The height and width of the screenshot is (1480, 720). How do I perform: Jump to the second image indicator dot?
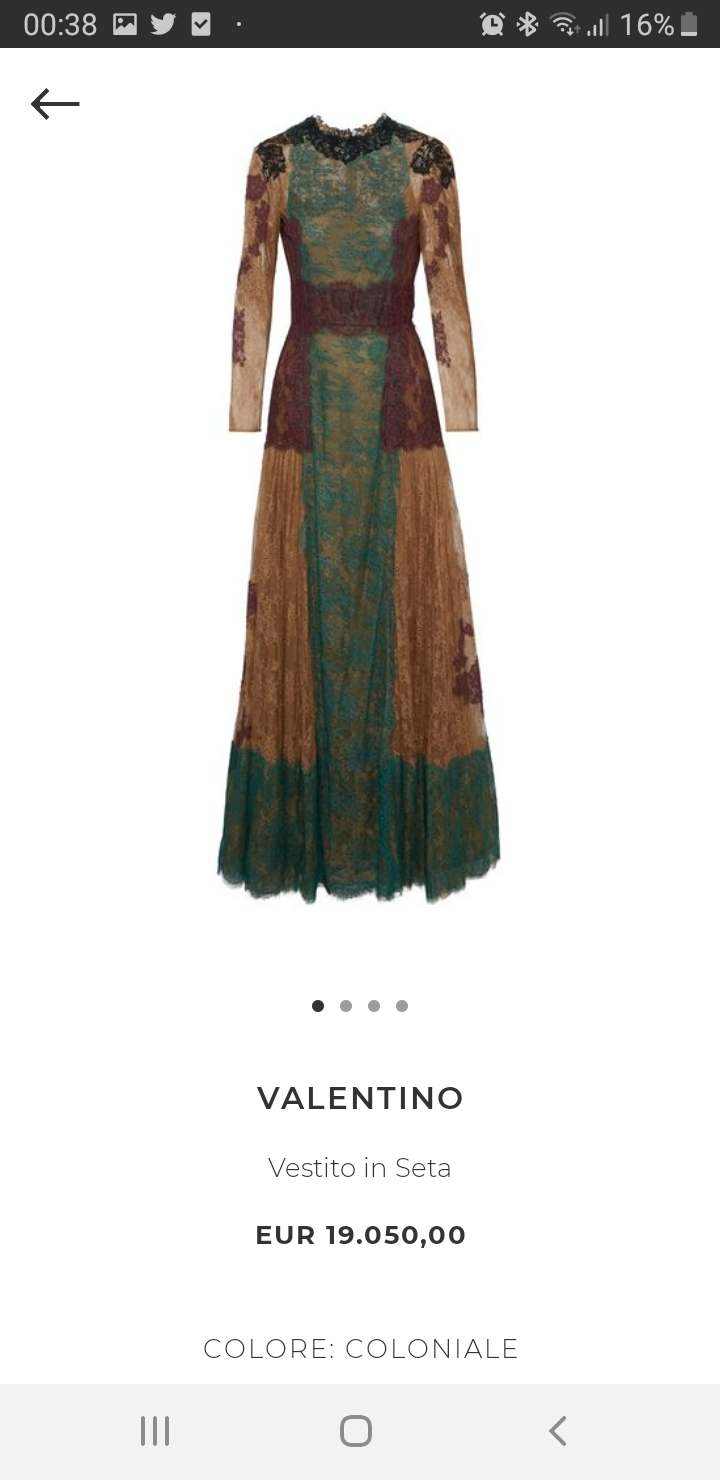[346, 1006]
